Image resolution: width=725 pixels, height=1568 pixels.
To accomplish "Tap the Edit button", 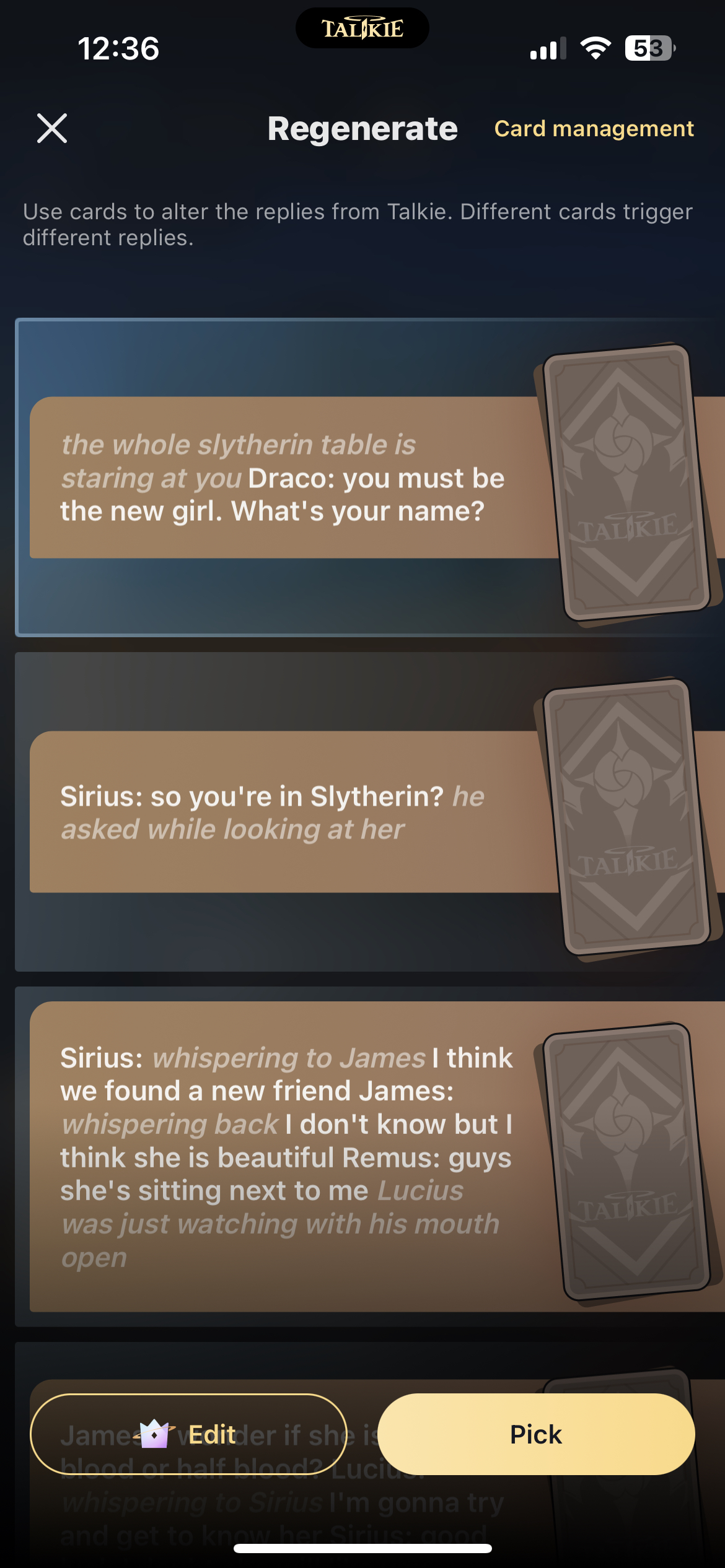I will pyautogui.click(x=188, y=1434).
